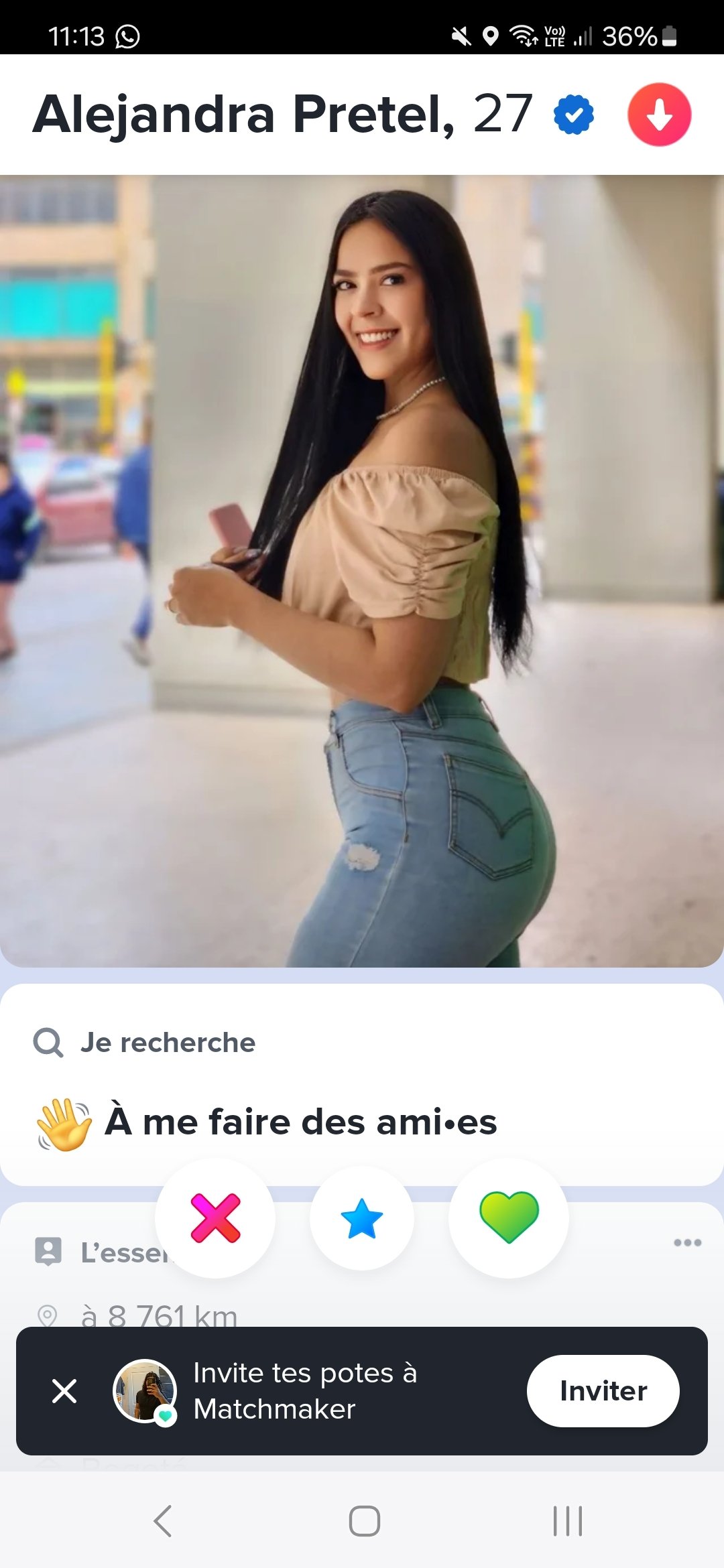Screen dimensions: 724x1568
Task: Tap the Inviter button
Action: (x=603, y=1390)
